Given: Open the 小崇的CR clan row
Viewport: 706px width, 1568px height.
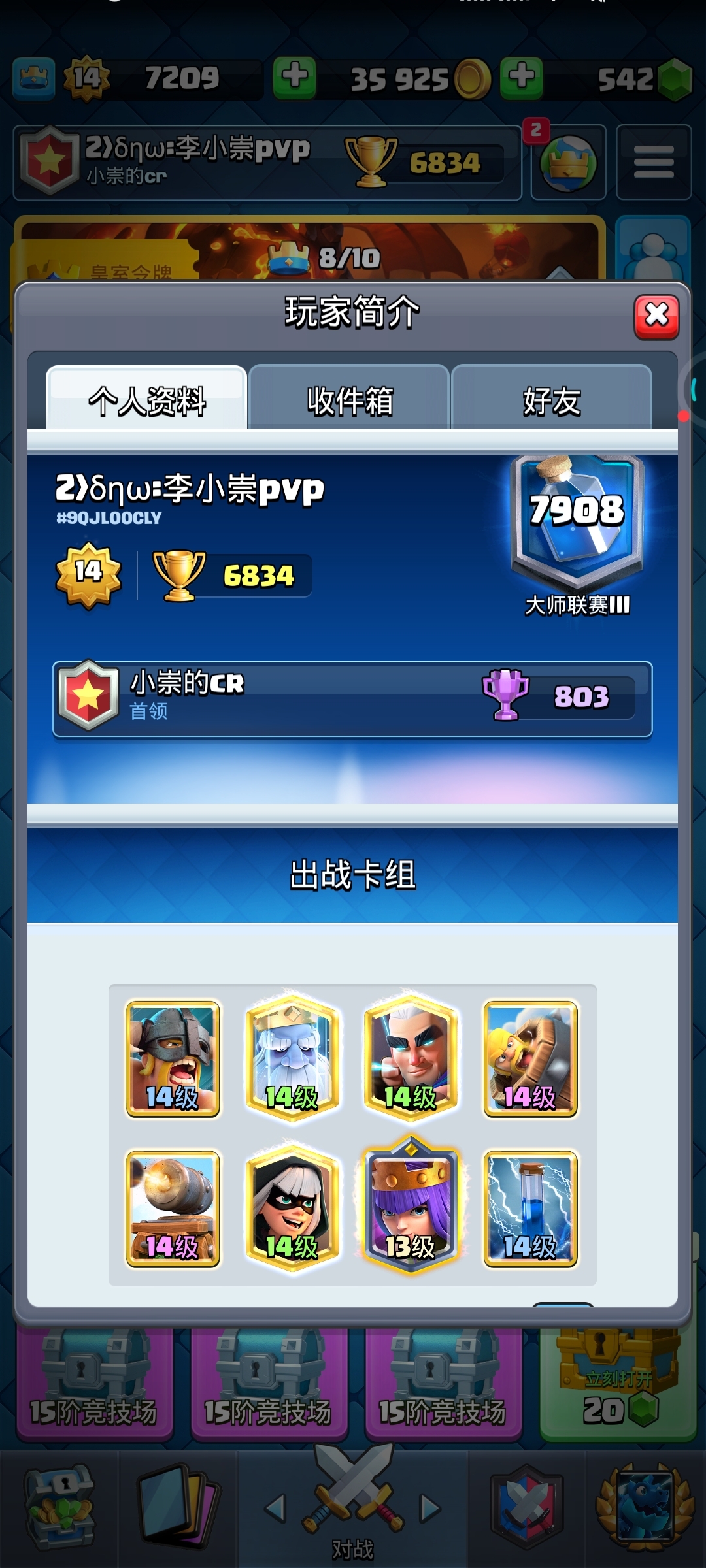Looking at the screenshot, I should coord(352,699).
